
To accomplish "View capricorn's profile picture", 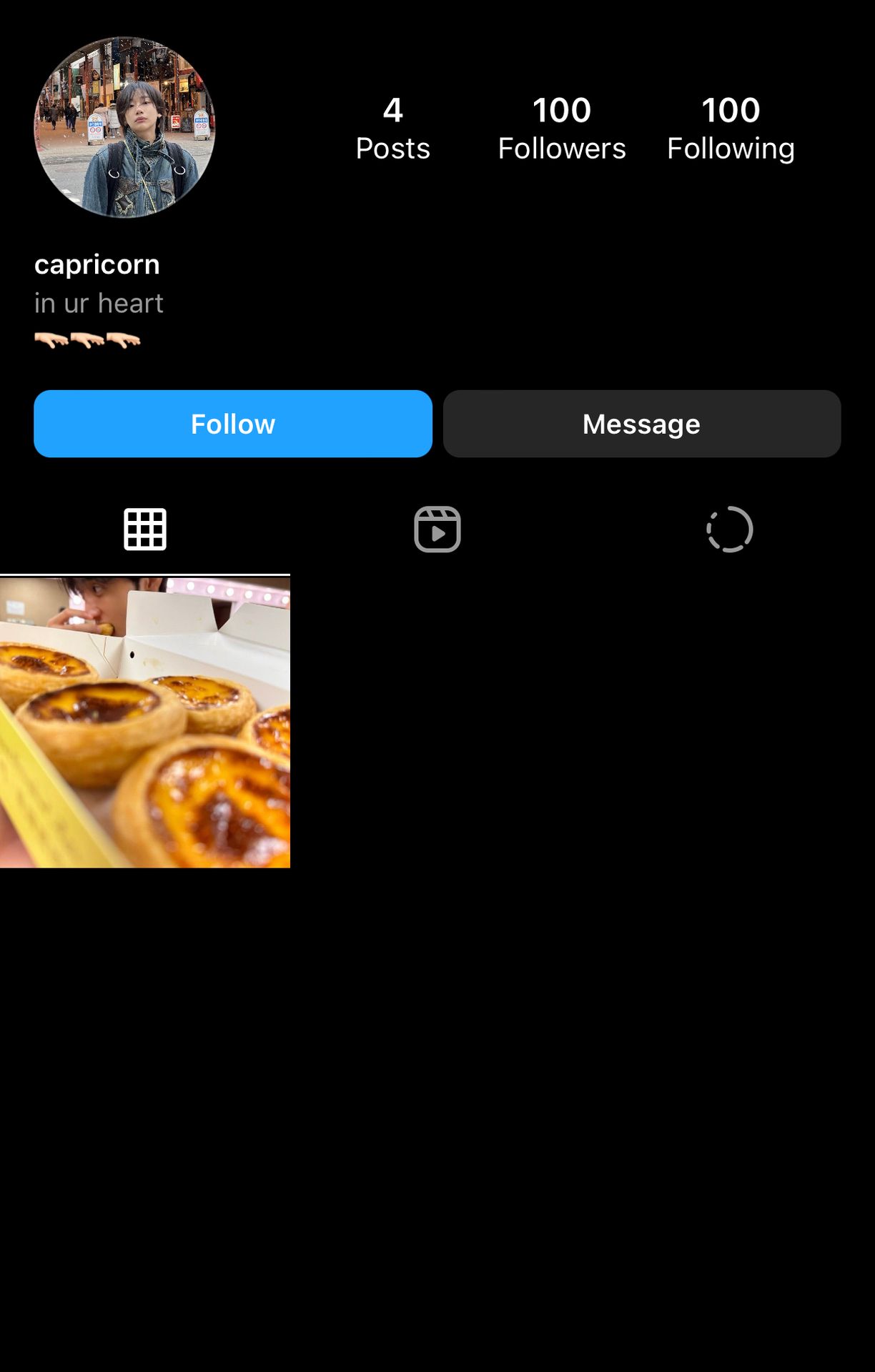I will (x=125, y=127).
